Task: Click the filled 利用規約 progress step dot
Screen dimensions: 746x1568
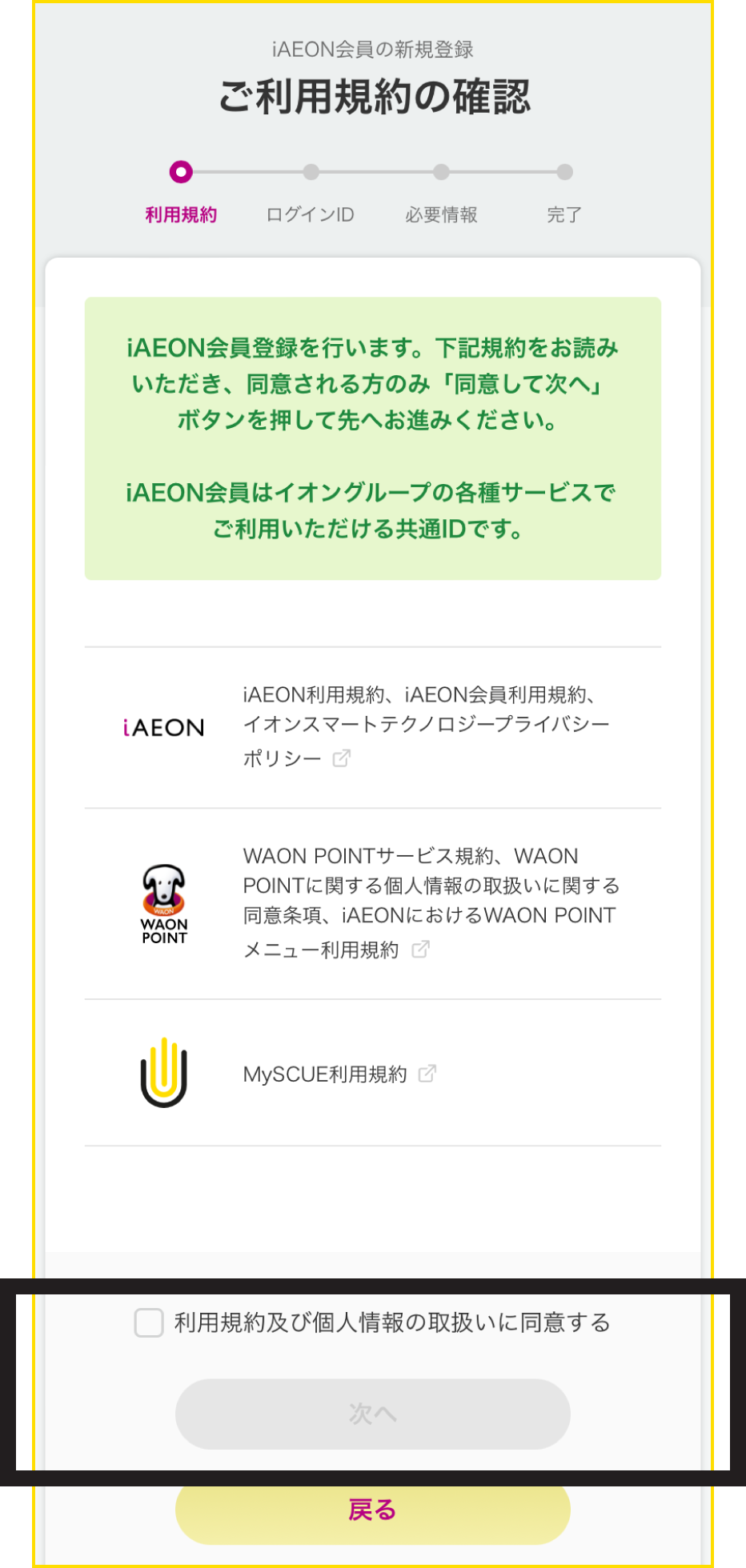Action: click(182, 171)
